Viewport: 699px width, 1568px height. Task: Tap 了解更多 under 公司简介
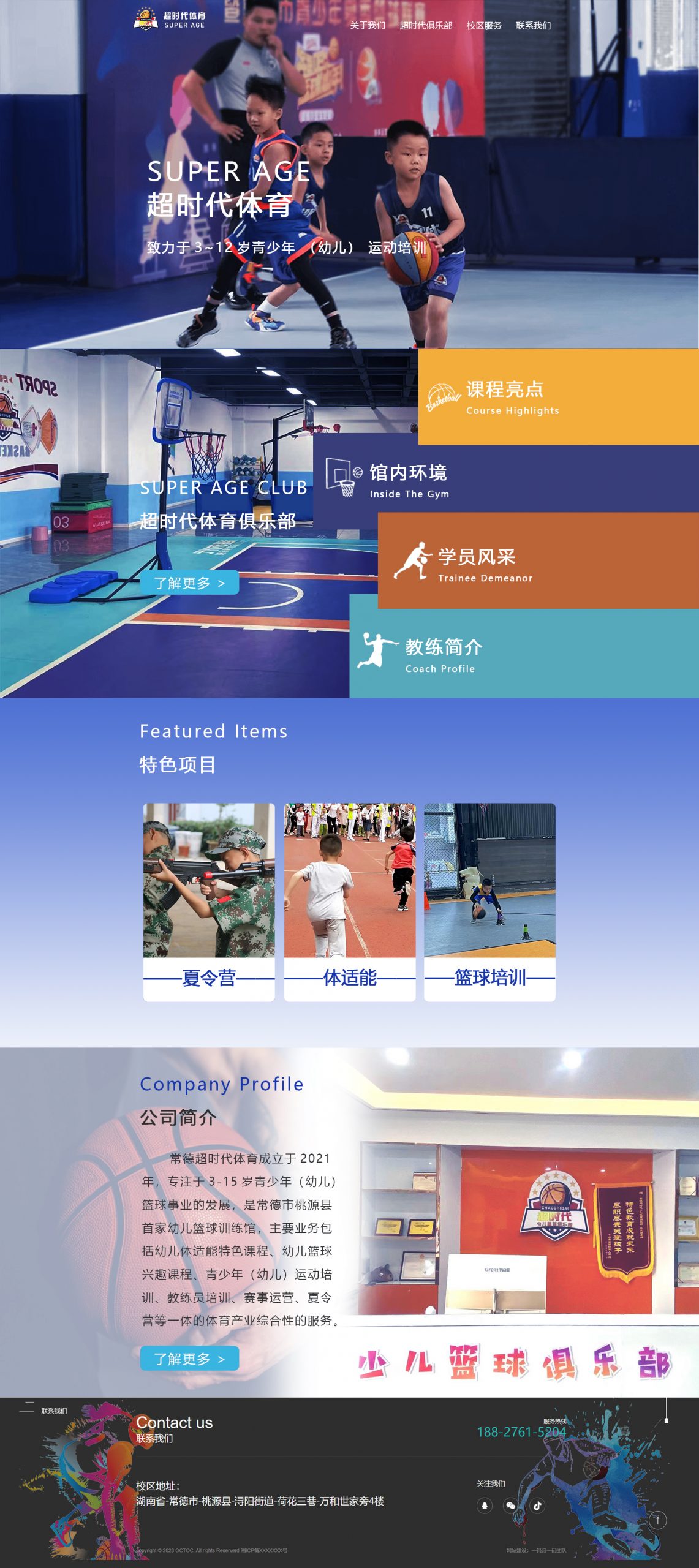(189, 1359)
